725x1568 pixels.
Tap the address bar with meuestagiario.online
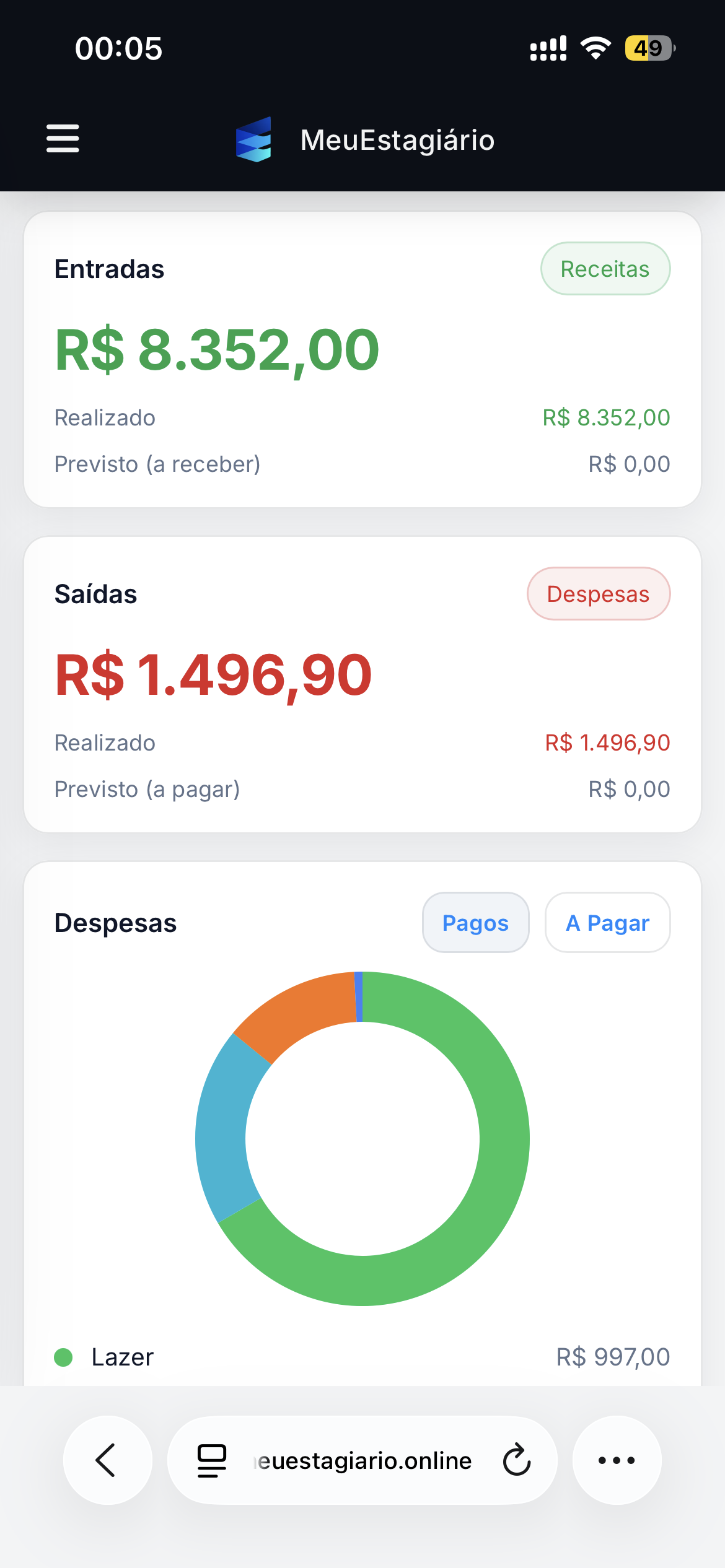coord(364,1460)
